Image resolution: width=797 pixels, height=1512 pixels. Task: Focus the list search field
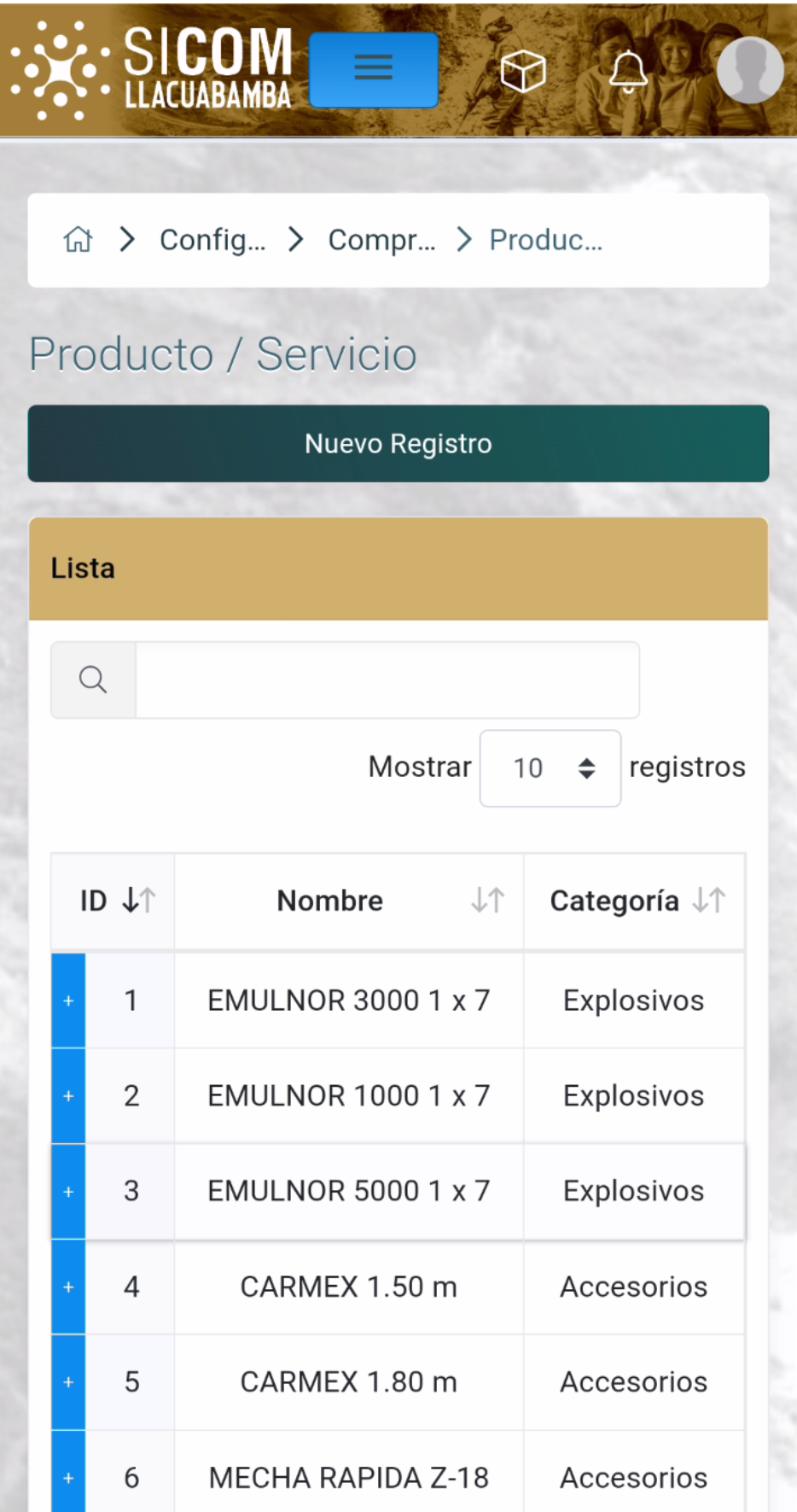(387, 680)
